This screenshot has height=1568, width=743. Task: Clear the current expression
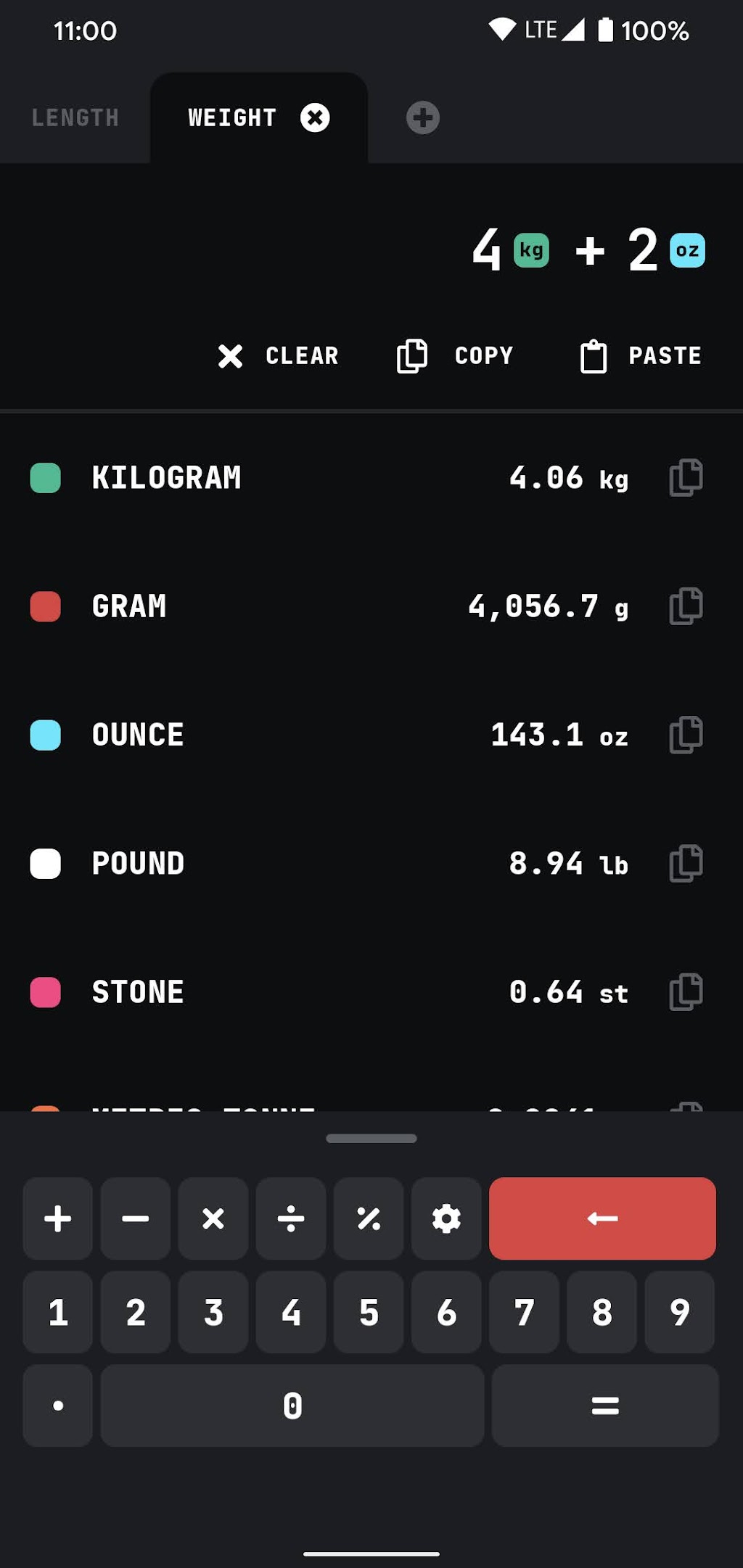coord(279,355)
